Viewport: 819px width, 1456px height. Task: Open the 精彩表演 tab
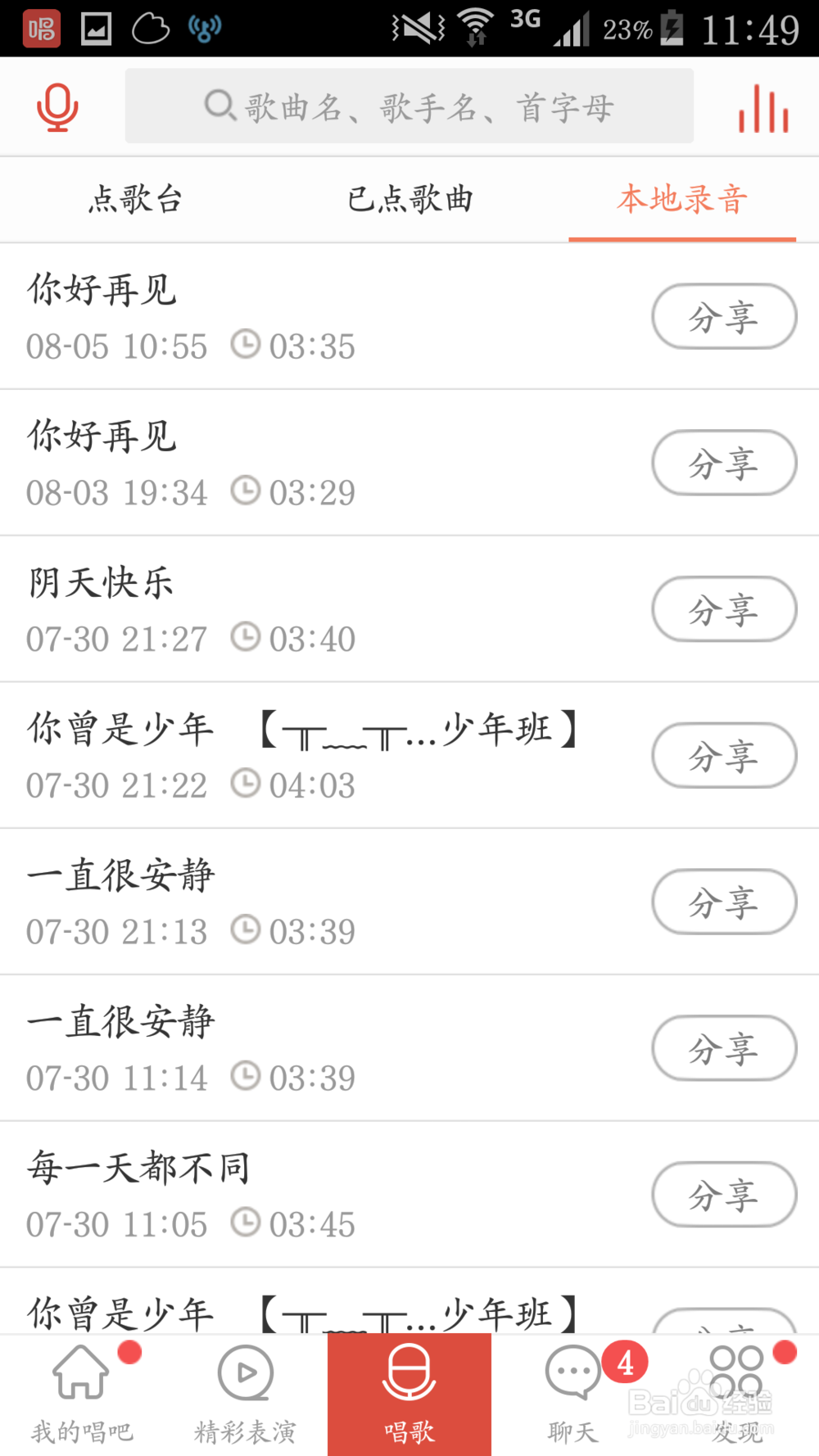246,1395
